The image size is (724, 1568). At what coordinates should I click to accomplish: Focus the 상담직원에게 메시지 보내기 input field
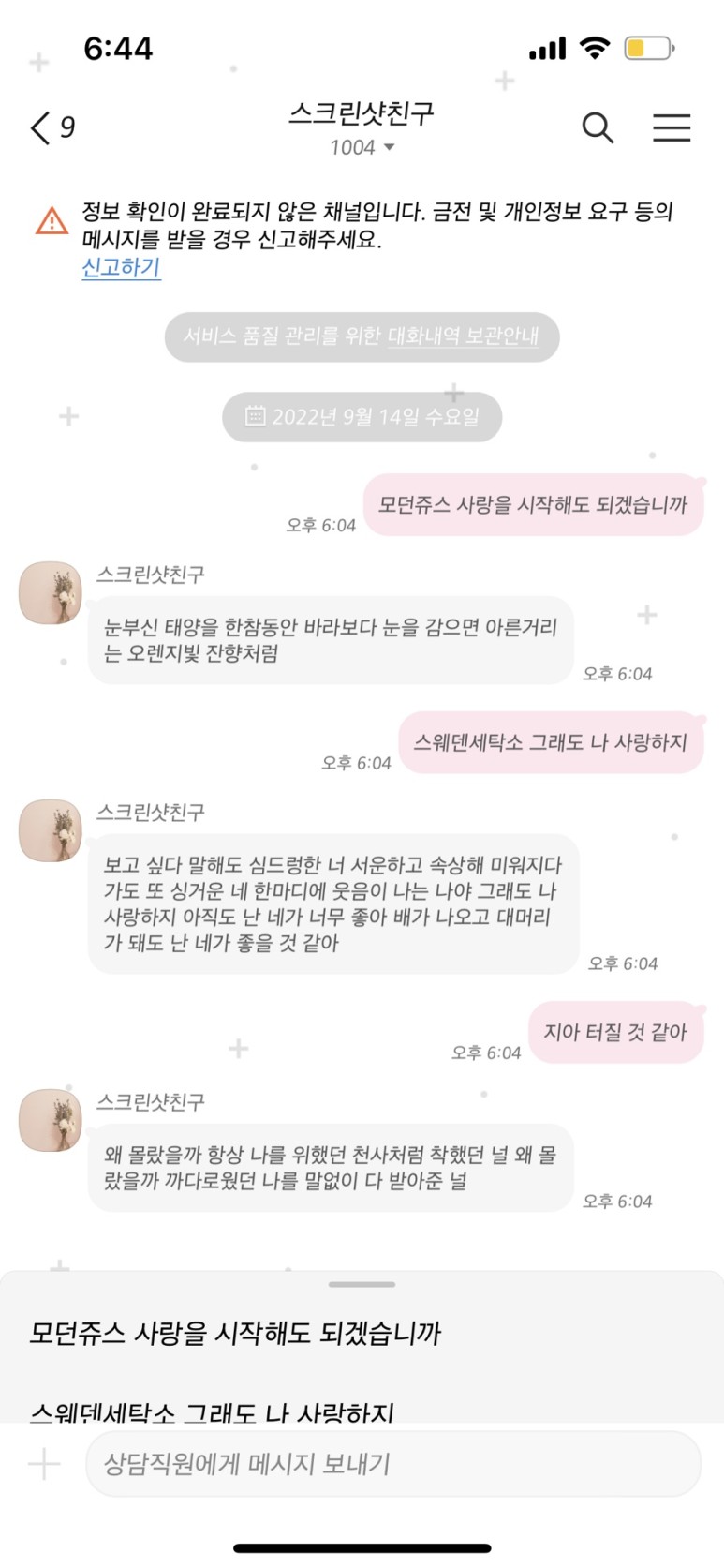tap(393, 1464)
